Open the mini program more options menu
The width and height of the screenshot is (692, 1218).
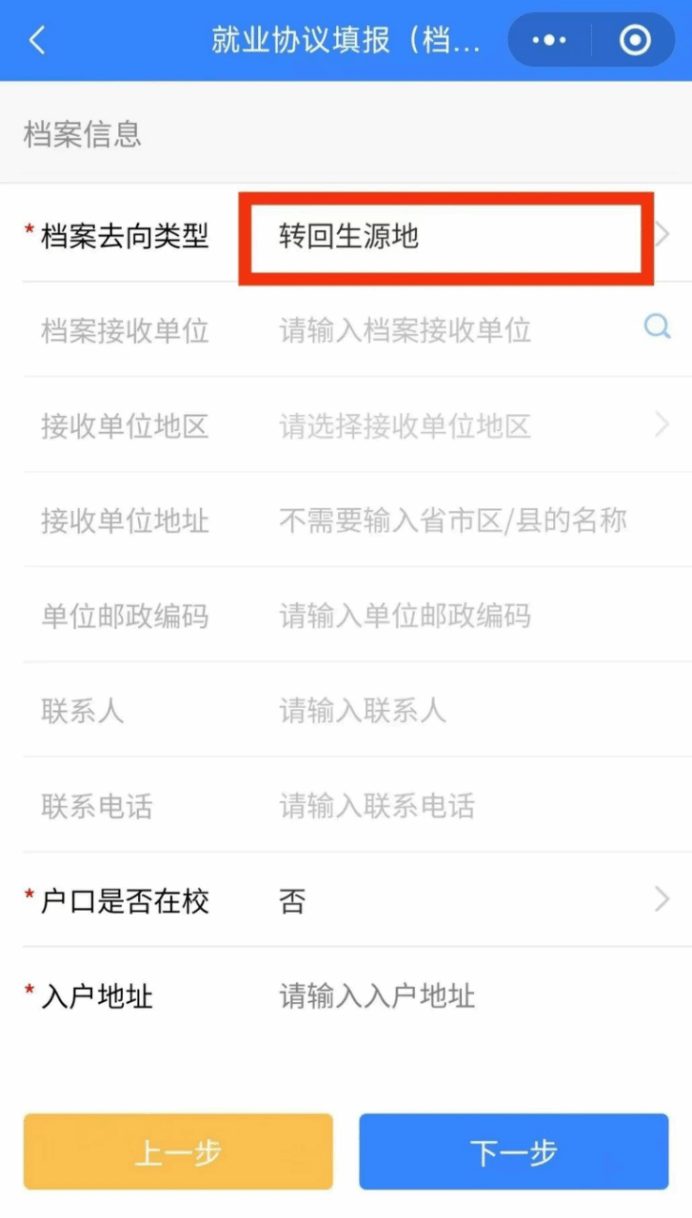(549, 41)
